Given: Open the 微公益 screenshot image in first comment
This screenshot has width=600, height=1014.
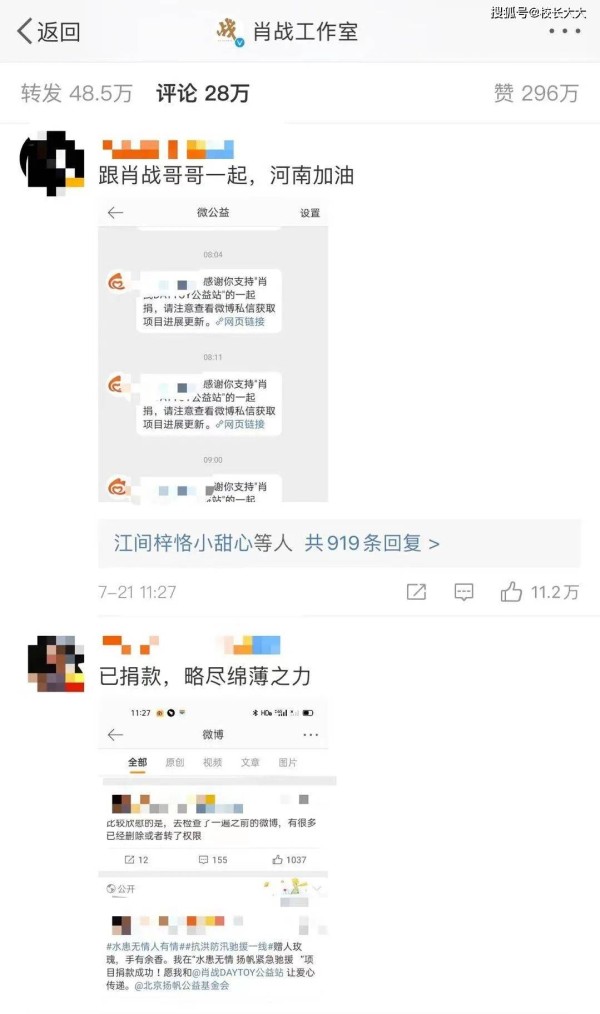Looking at the screenshot, I should pyautogui.click(x=213, y=351).
